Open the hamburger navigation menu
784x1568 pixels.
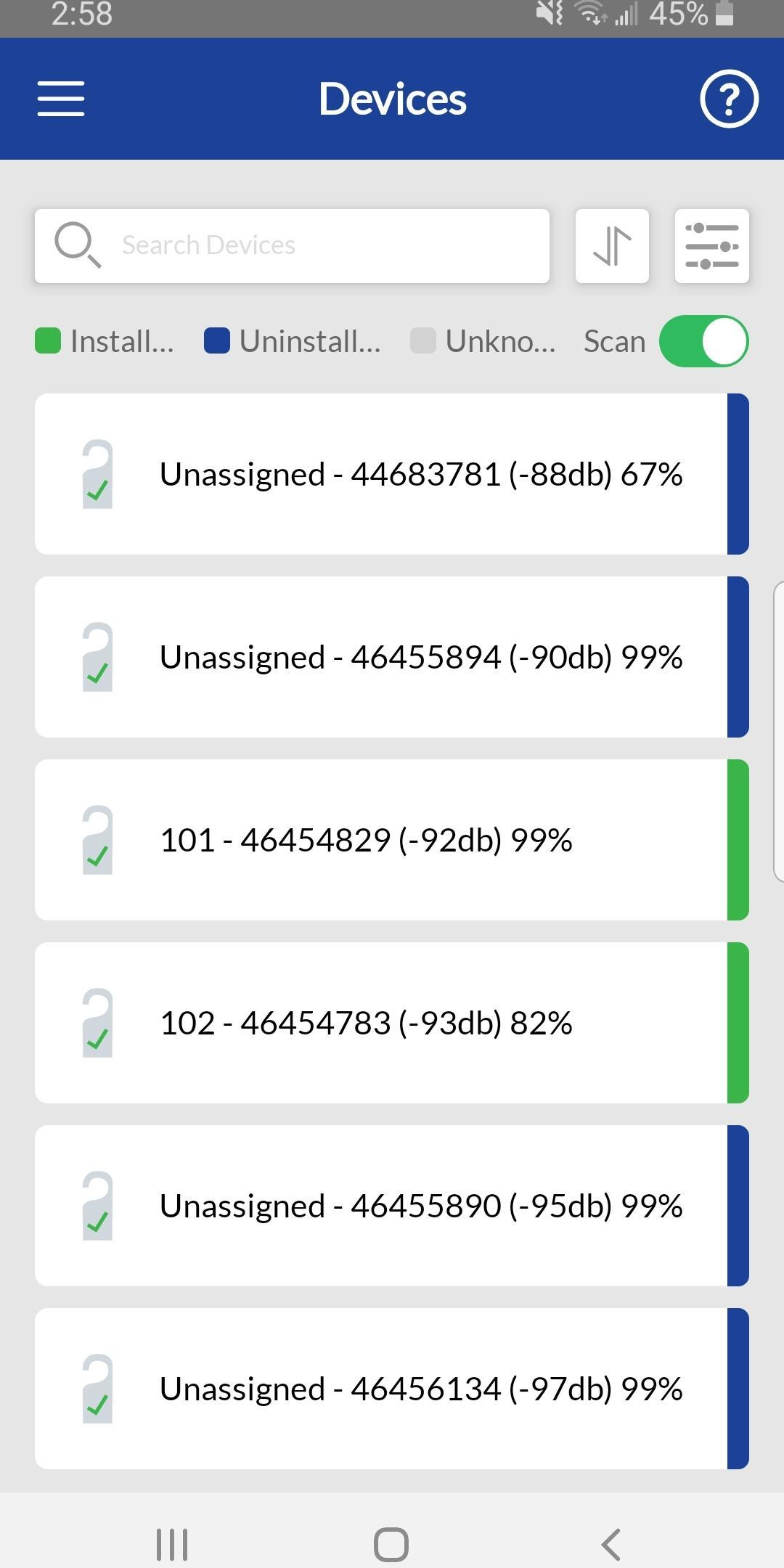click(x=61, y=99)
